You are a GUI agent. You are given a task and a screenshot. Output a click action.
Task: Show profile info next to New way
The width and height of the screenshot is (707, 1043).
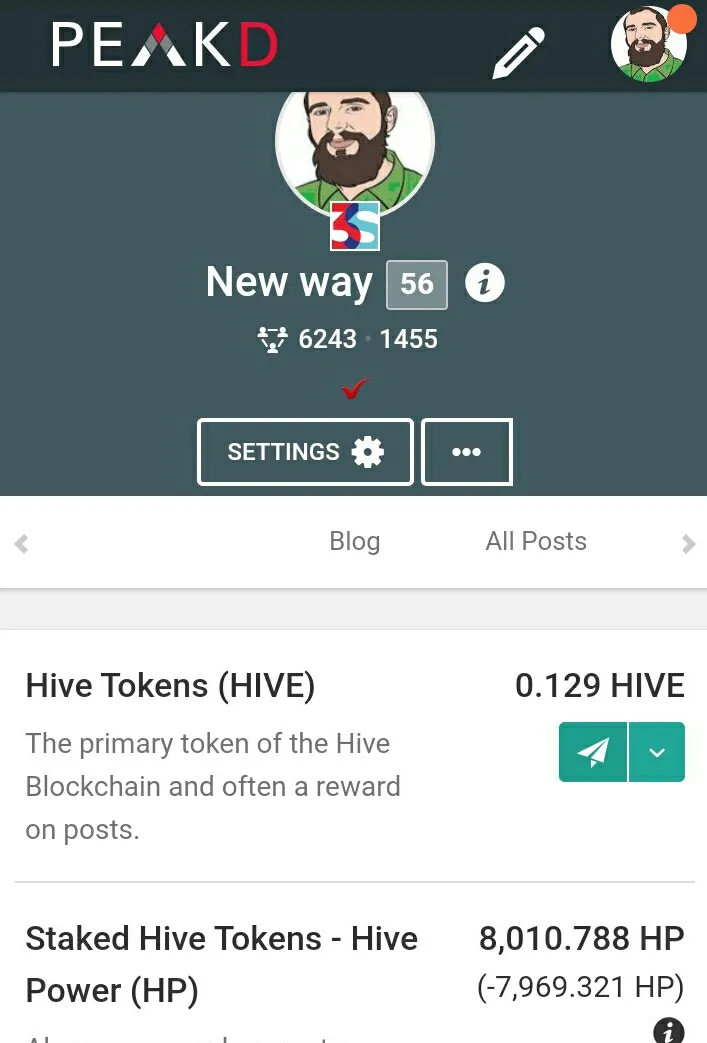click(485, 283)
